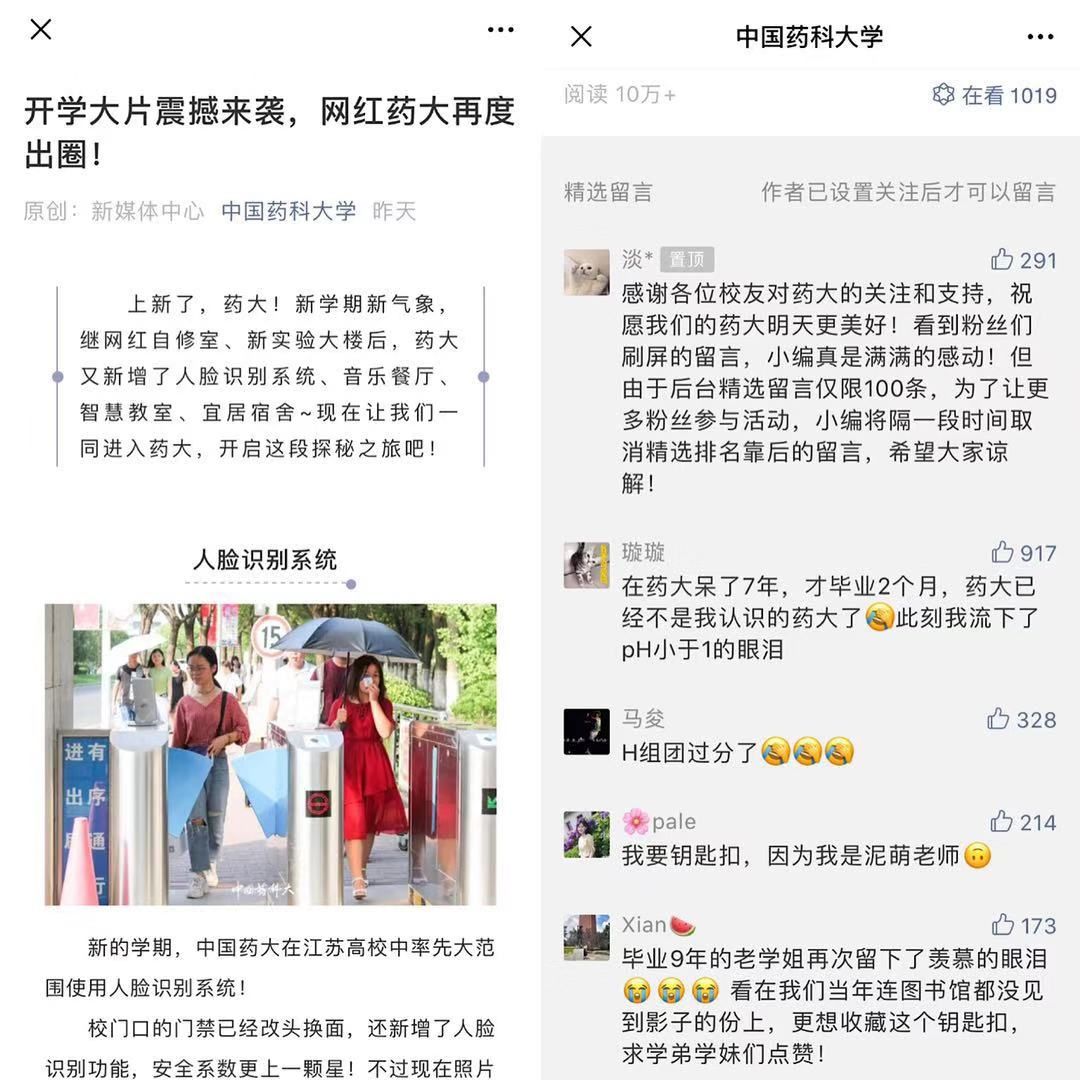
Task: View the face-recognition gate photo full screen
Action: pos(270,754)
